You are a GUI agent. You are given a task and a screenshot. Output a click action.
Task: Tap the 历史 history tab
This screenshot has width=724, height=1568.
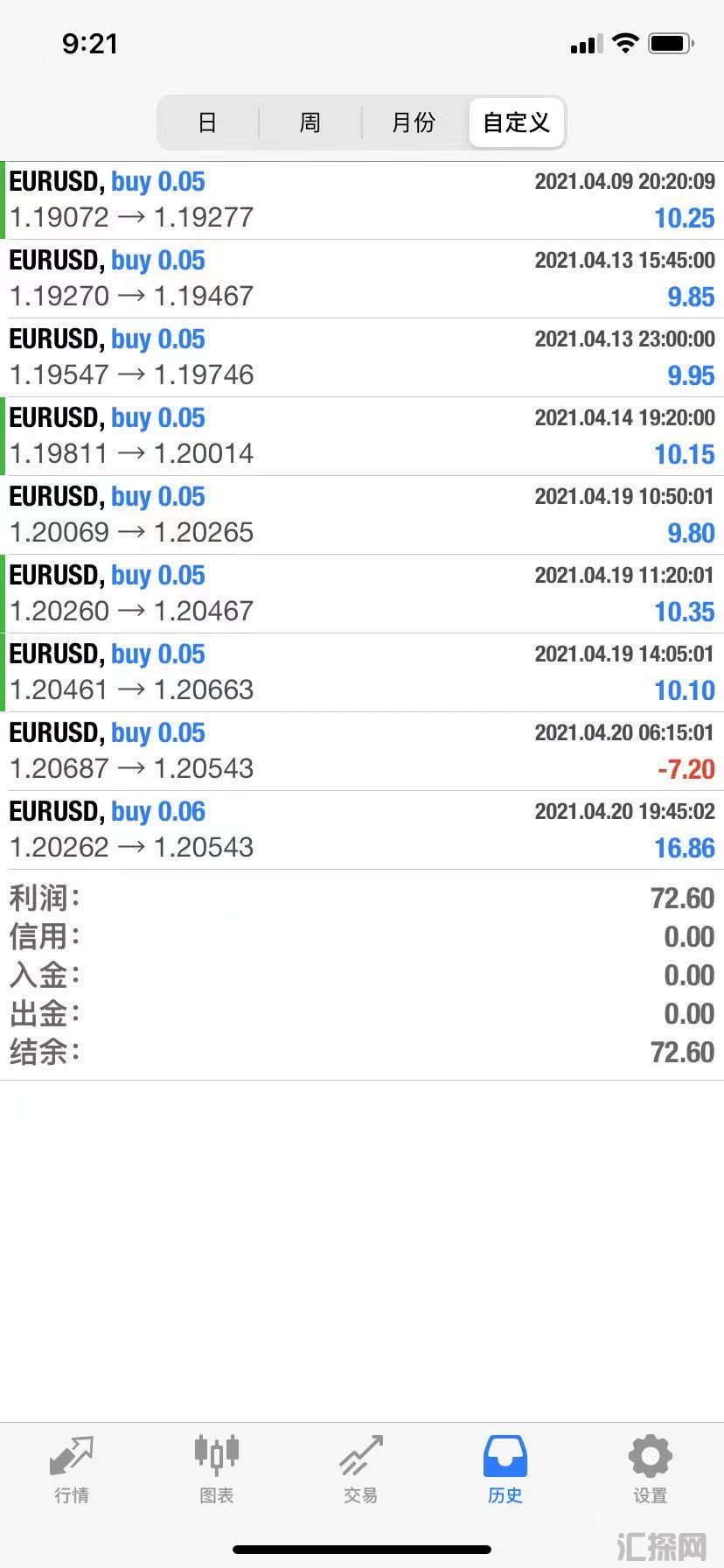click(505, 1470)
